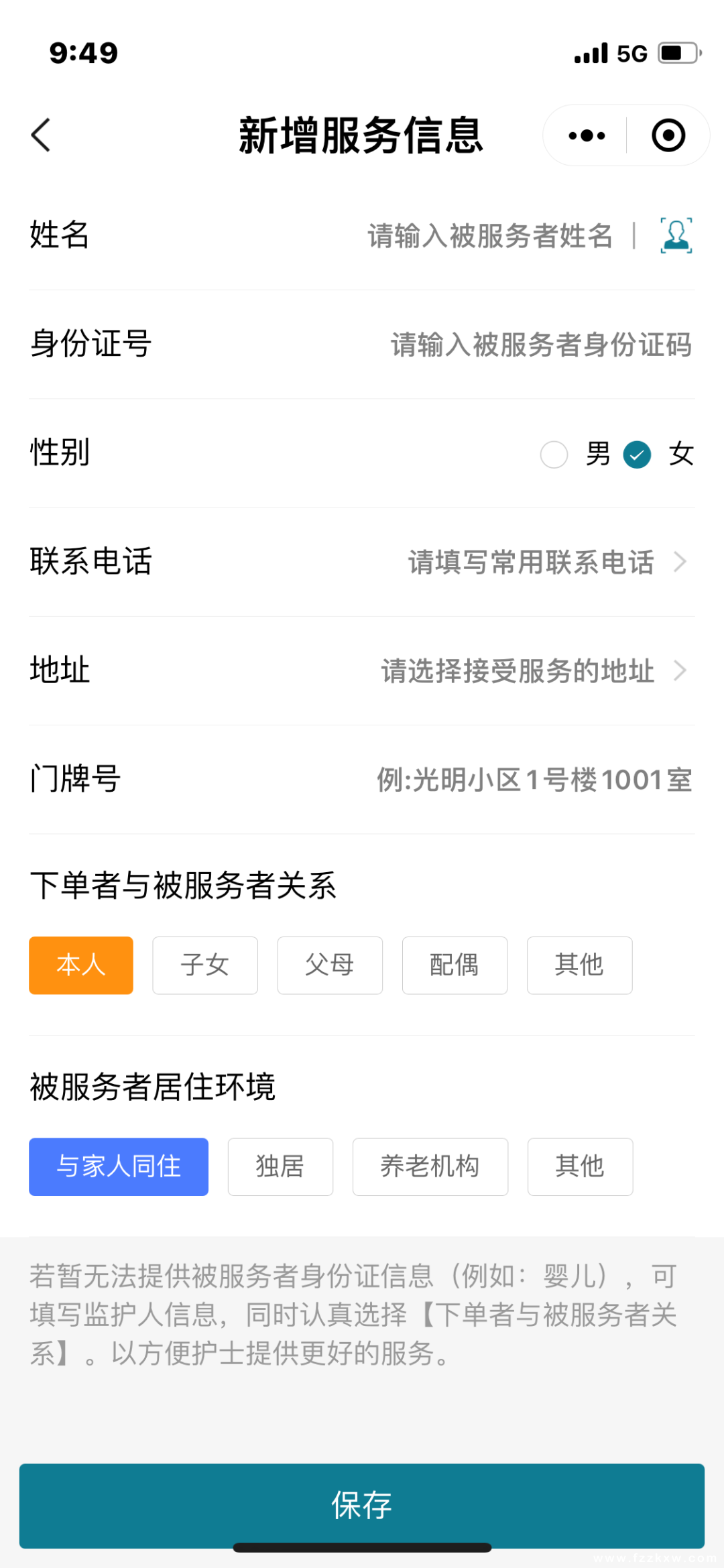Close the mini program via the circle icon
This screenshot has width=724, height=1568.
[x=668, y=135]
